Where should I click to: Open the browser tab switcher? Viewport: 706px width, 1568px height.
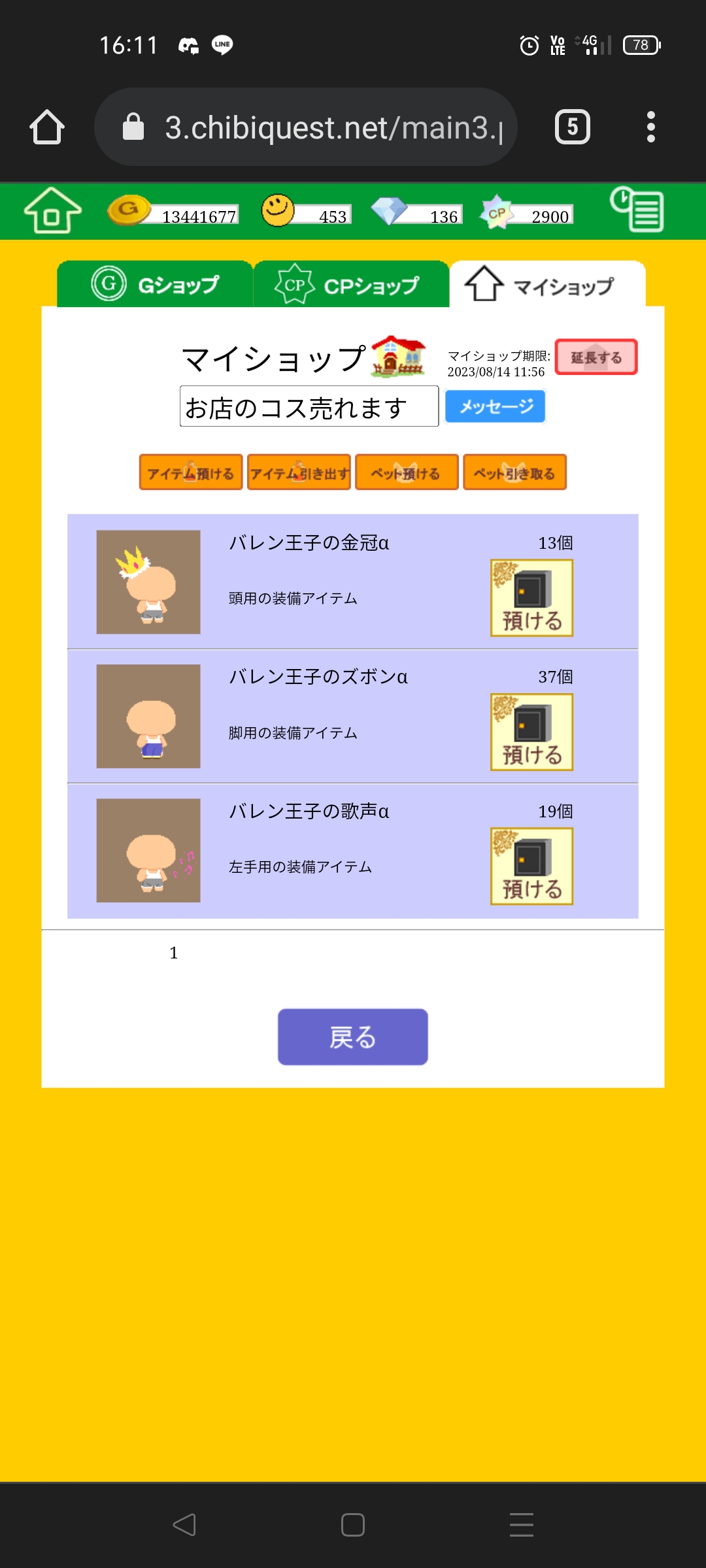click(x=573, y=127)
